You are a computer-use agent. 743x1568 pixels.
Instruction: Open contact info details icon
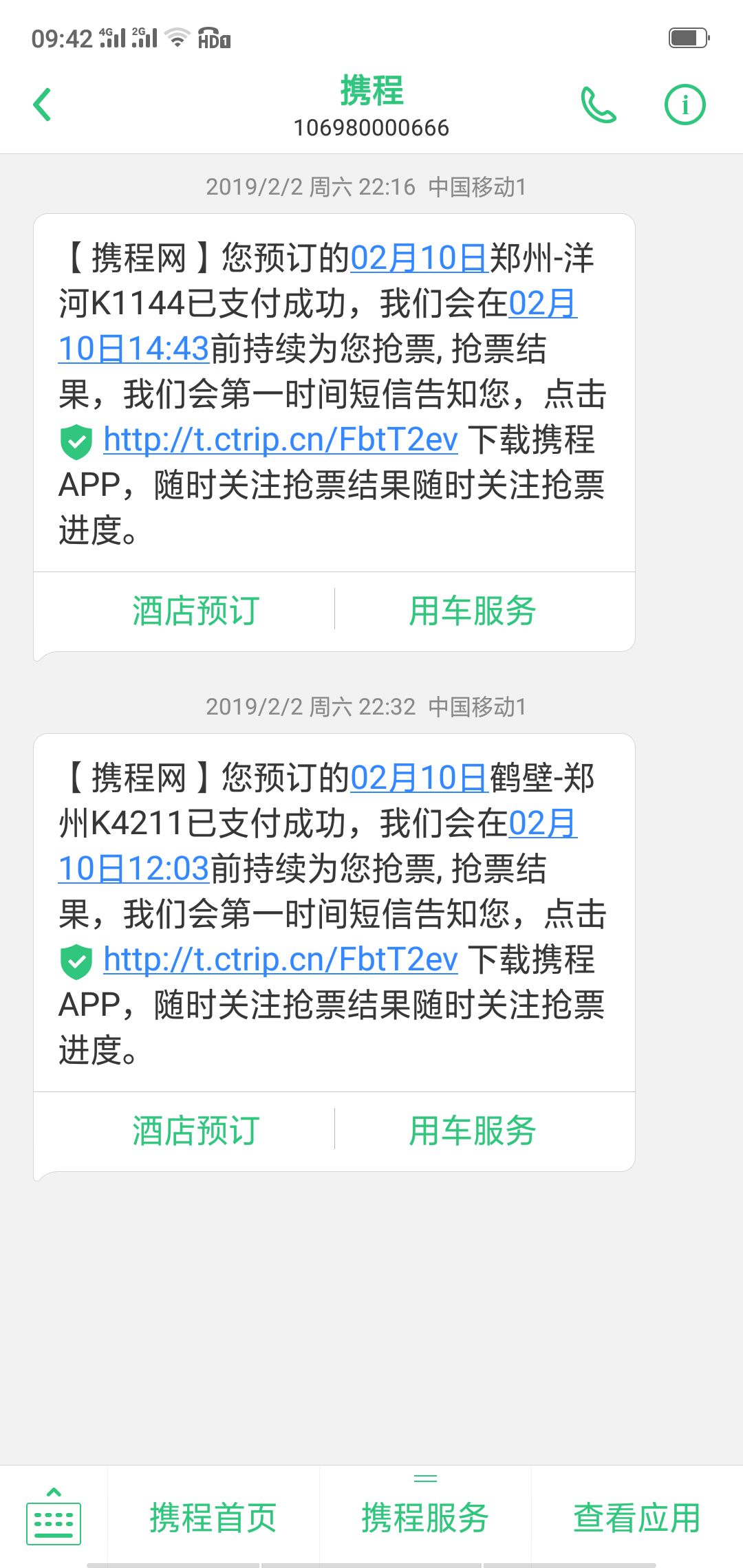pyautogui.click(x=685, y=105)
